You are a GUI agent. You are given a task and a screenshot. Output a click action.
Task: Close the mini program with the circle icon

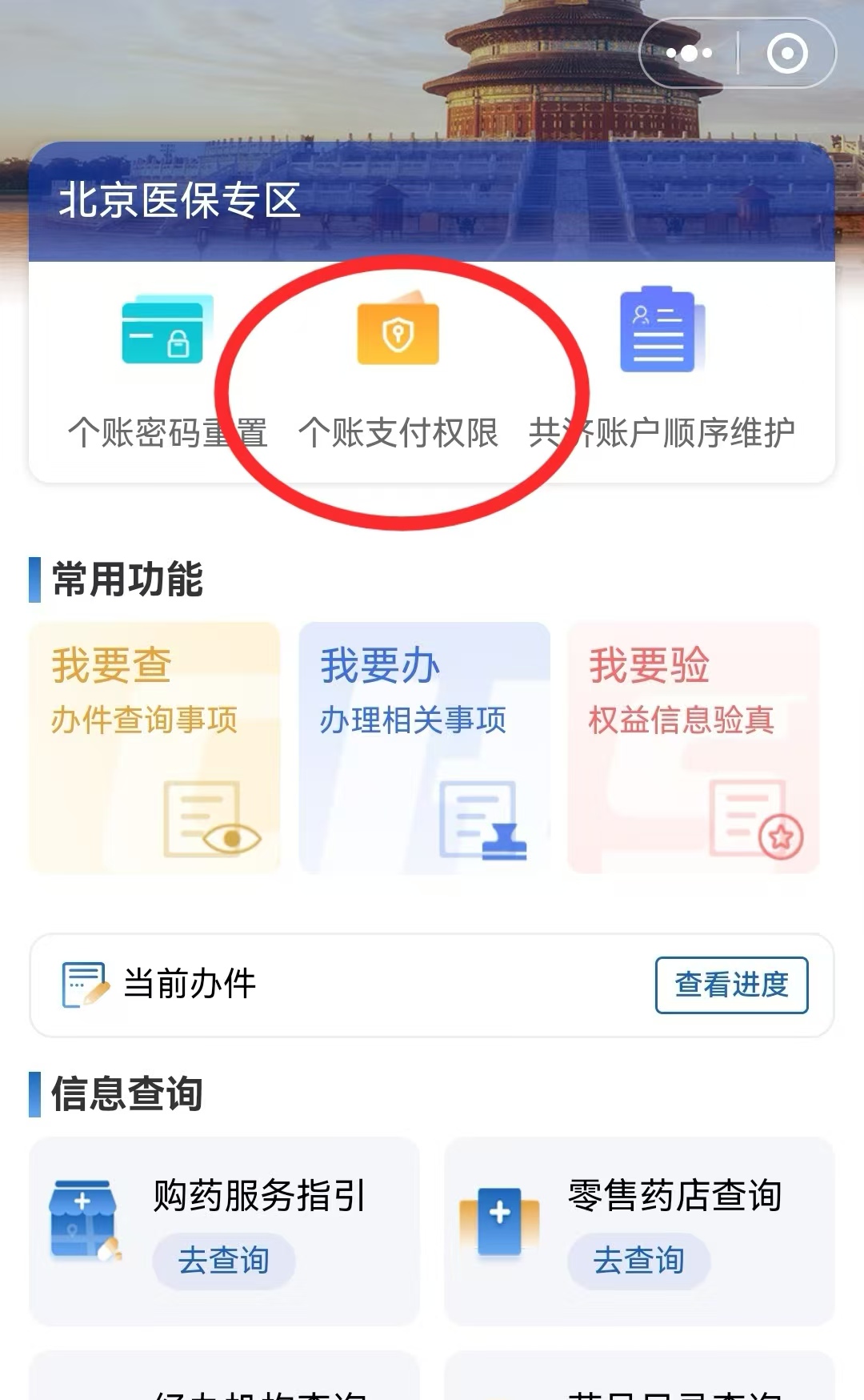787,54
